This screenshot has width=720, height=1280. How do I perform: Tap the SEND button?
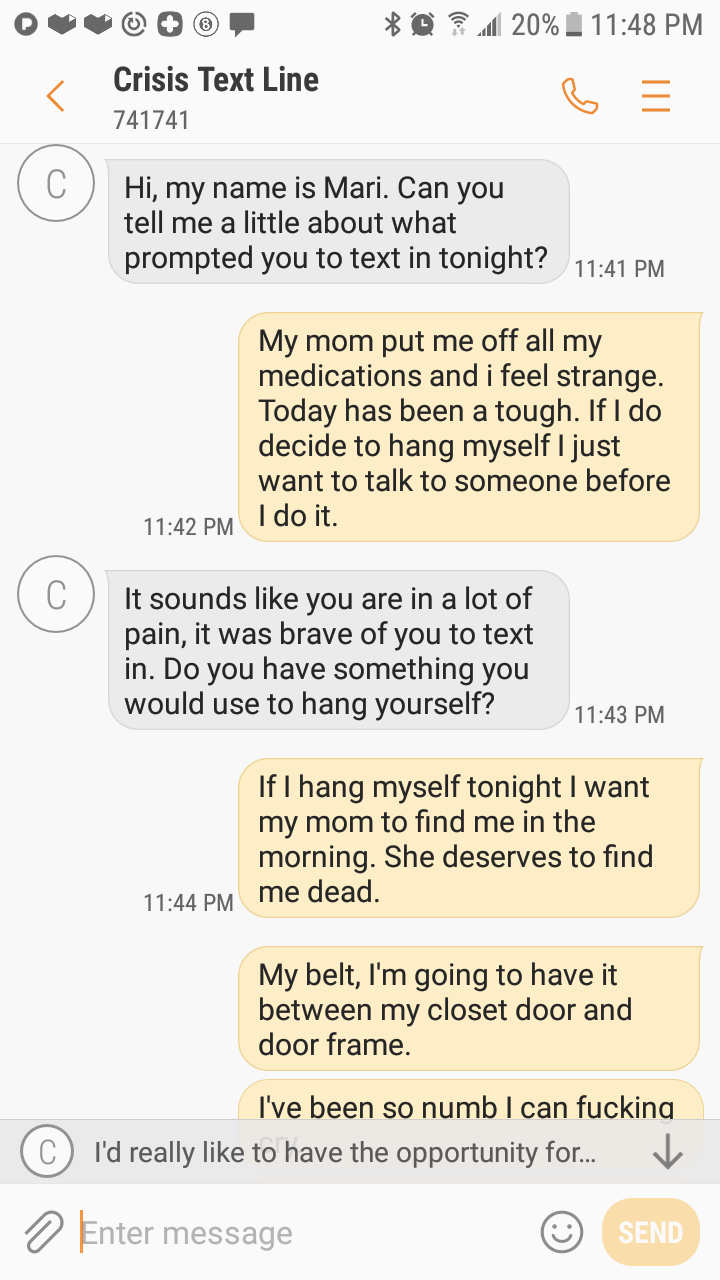pyautogui.click(x=650, y=1232)
